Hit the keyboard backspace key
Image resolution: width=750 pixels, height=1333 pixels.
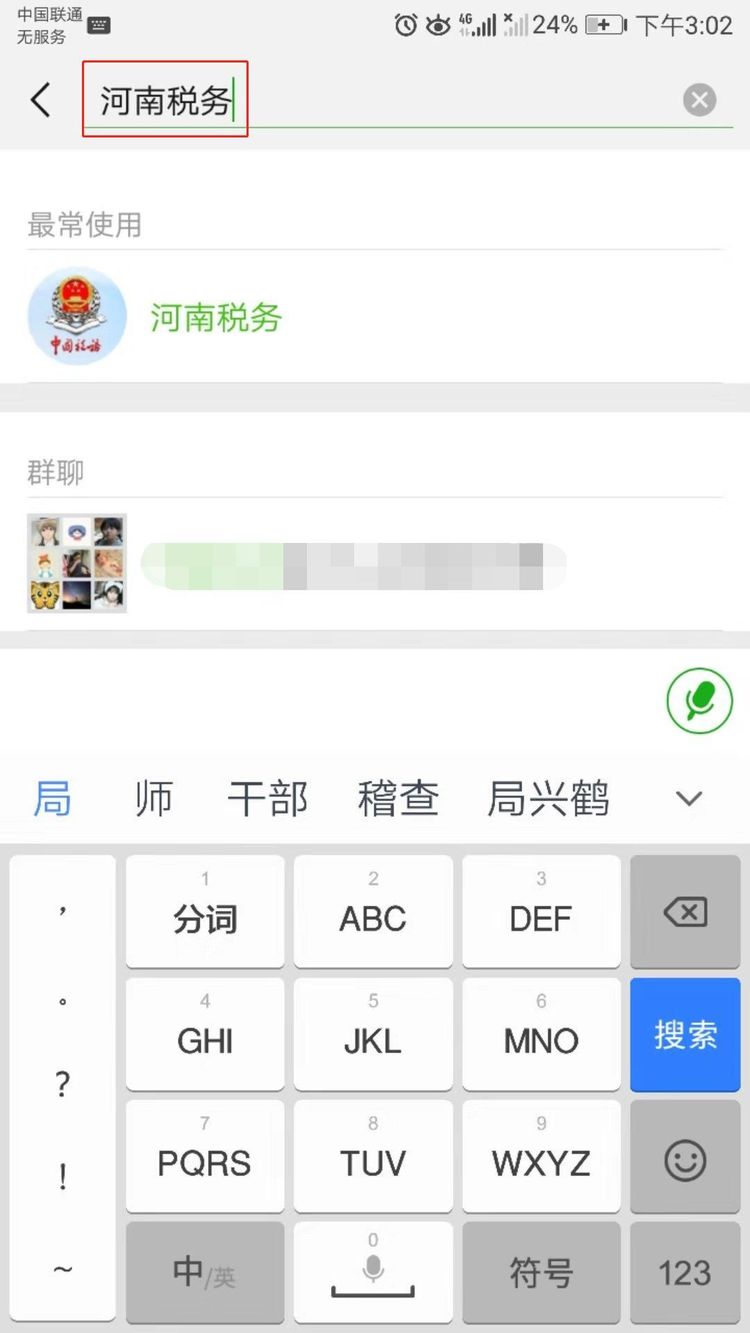coord(685,912)
